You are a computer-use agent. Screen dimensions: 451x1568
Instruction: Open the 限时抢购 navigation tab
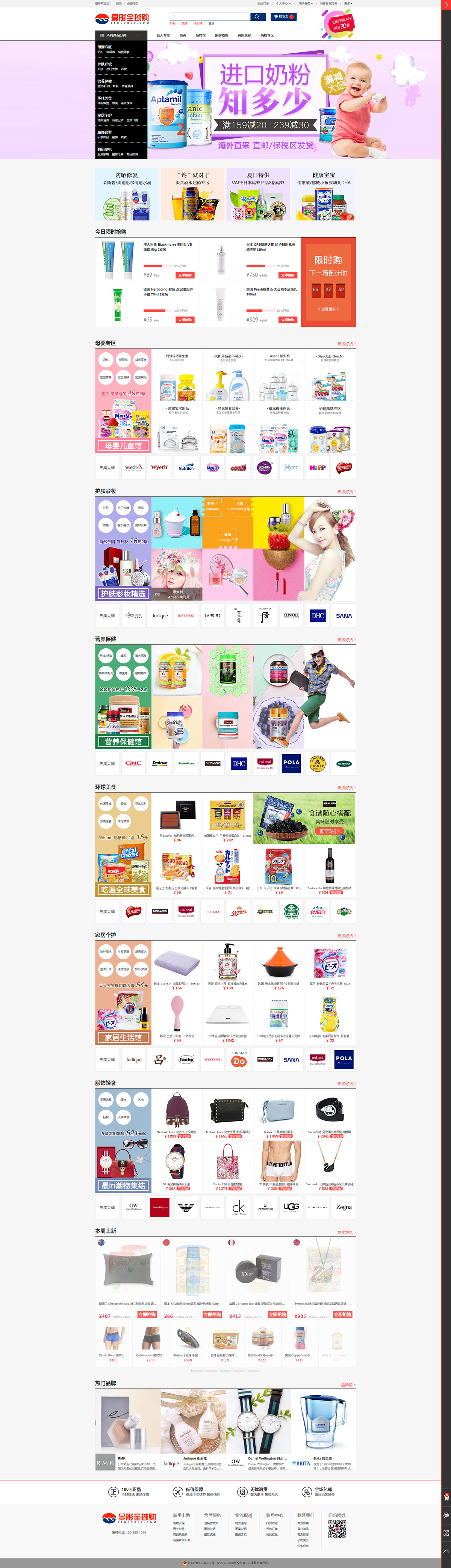221,35
